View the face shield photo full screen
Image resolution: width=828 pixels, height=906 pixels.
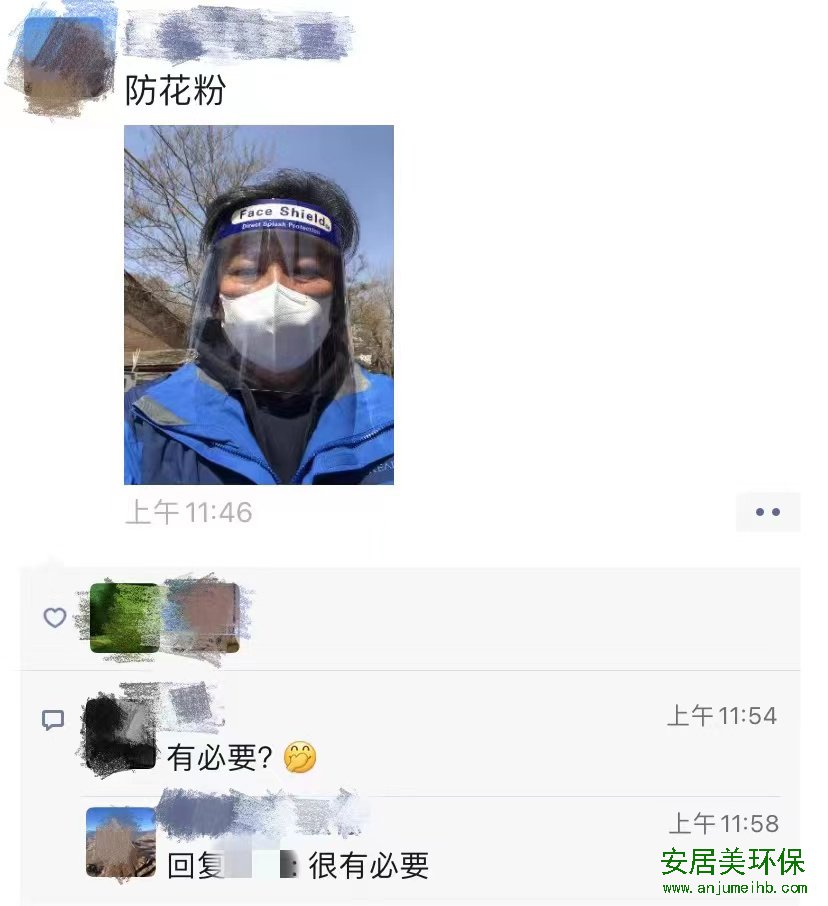coord(258,304)
